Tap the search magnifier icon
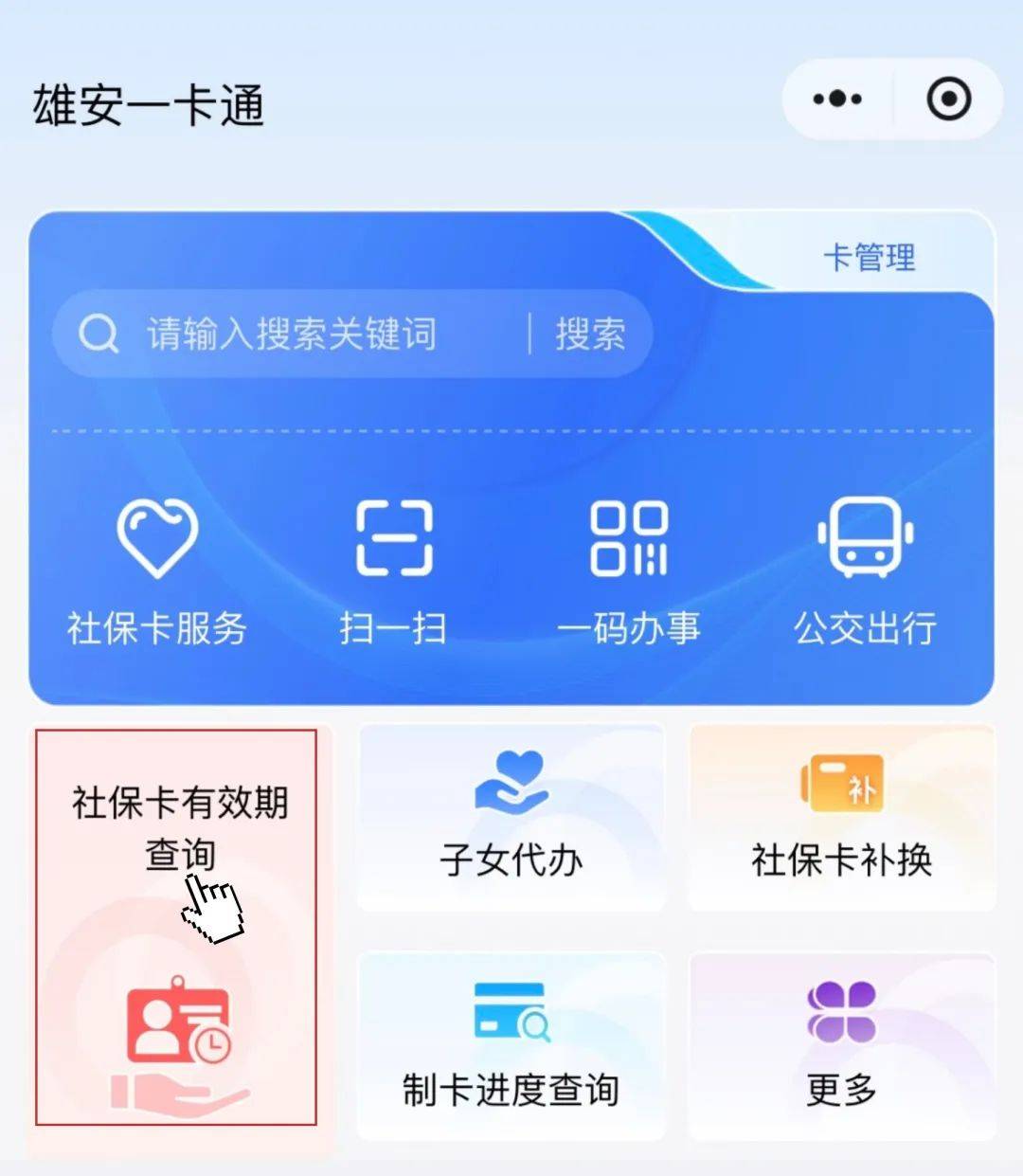This screenshot has width=1023, height=1176. click(98, 333)
